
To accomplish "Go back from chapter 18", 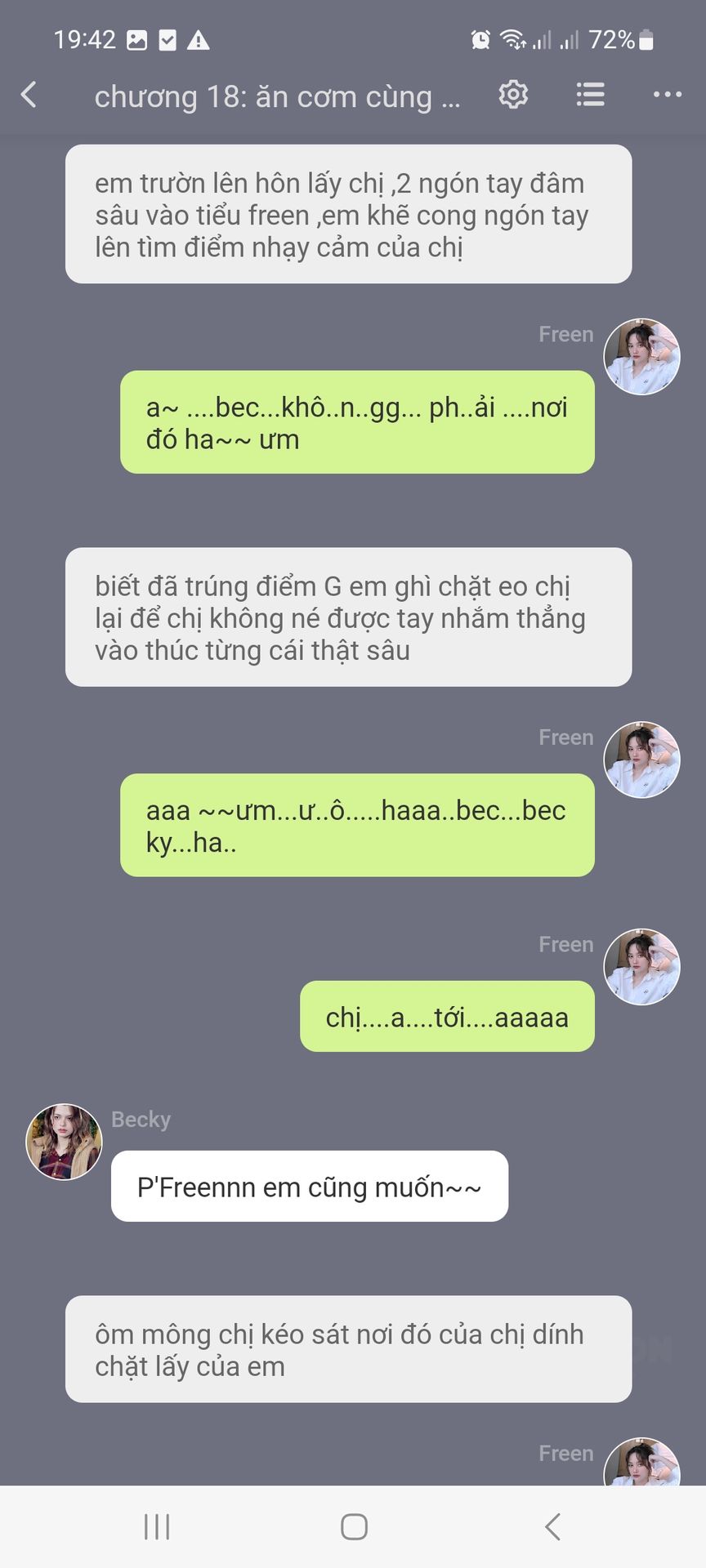I will coord(29,95).
